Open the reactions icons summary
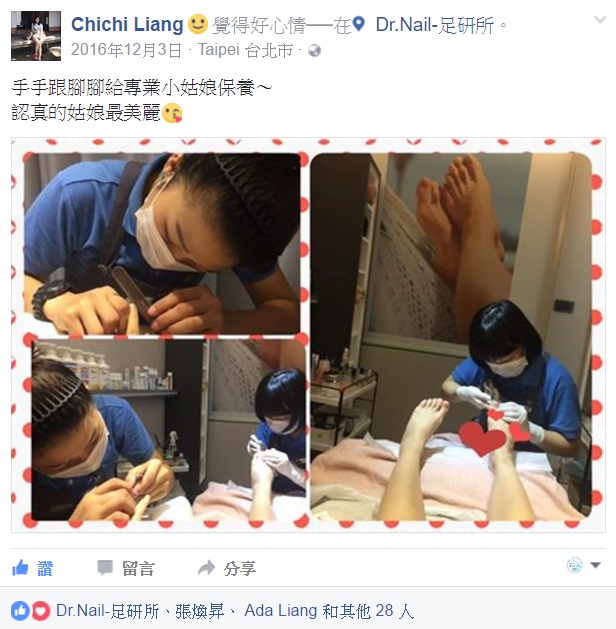616x629 pixels. click(x=29, y=610)
